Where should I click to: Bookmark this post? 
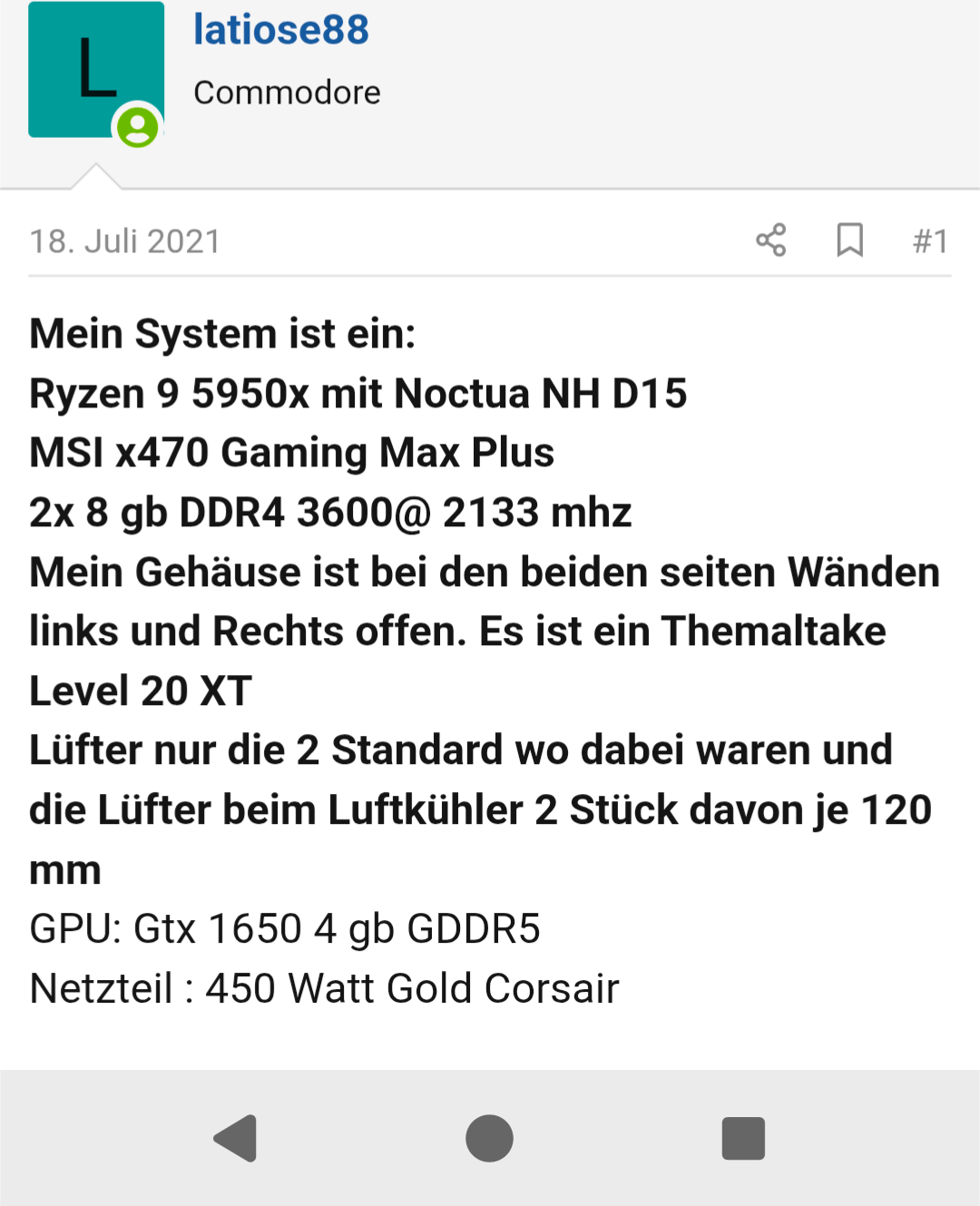pos(849,240)
